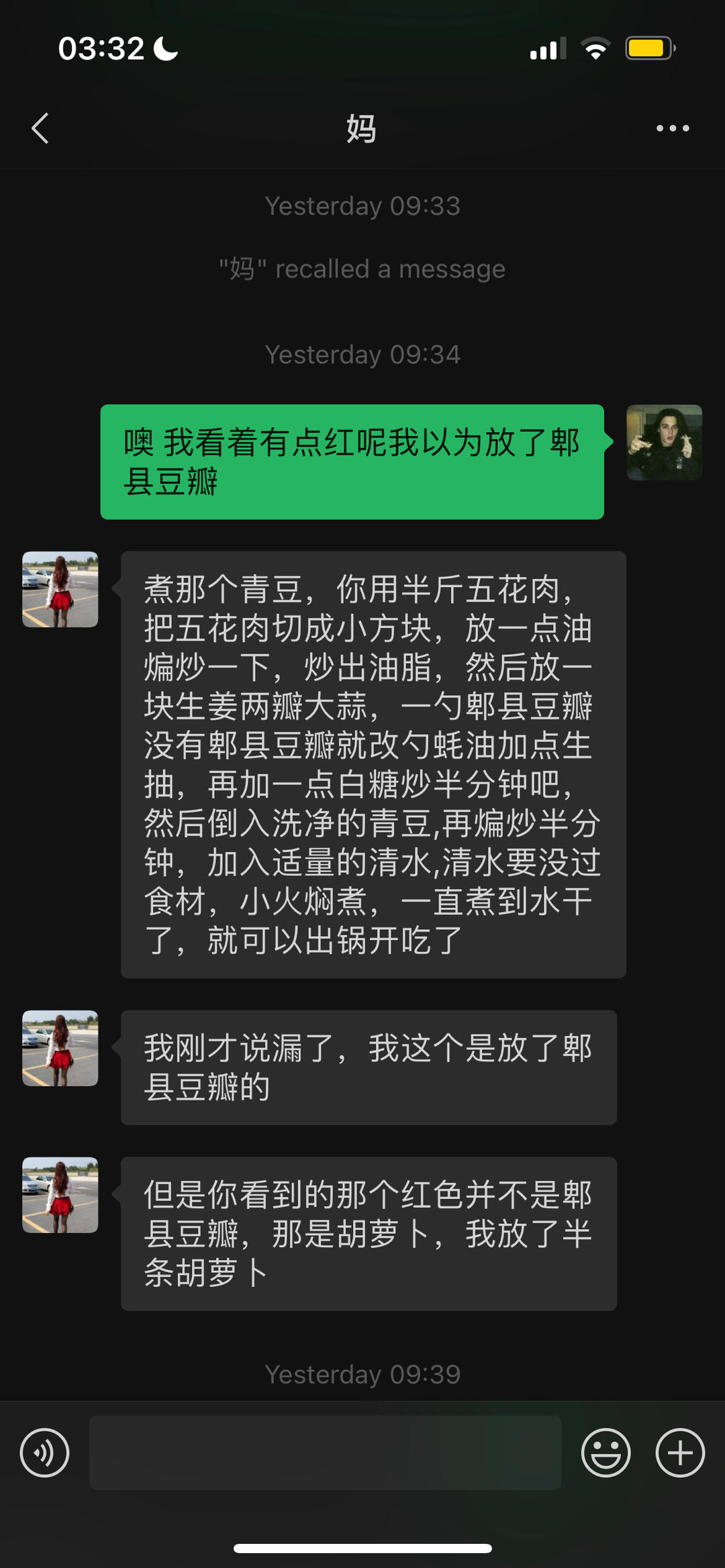
Task: Select the green message about 郫县豆瓣
Action: pyautogui.click(x=352, y=460)
